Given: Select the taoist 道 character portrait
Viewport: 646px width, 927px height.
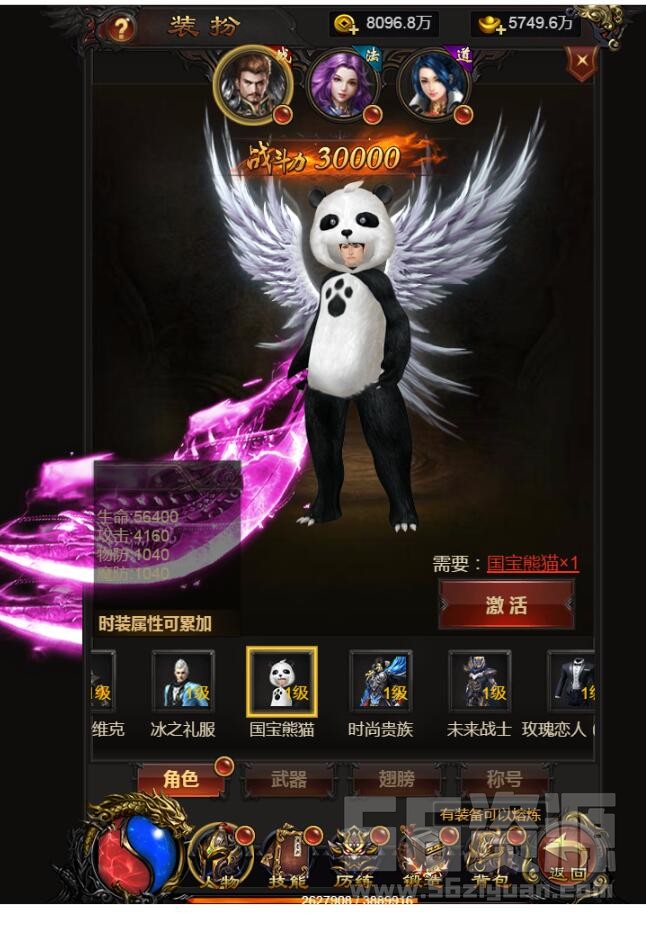Looking at the screenshot, I should coord(433,85).
